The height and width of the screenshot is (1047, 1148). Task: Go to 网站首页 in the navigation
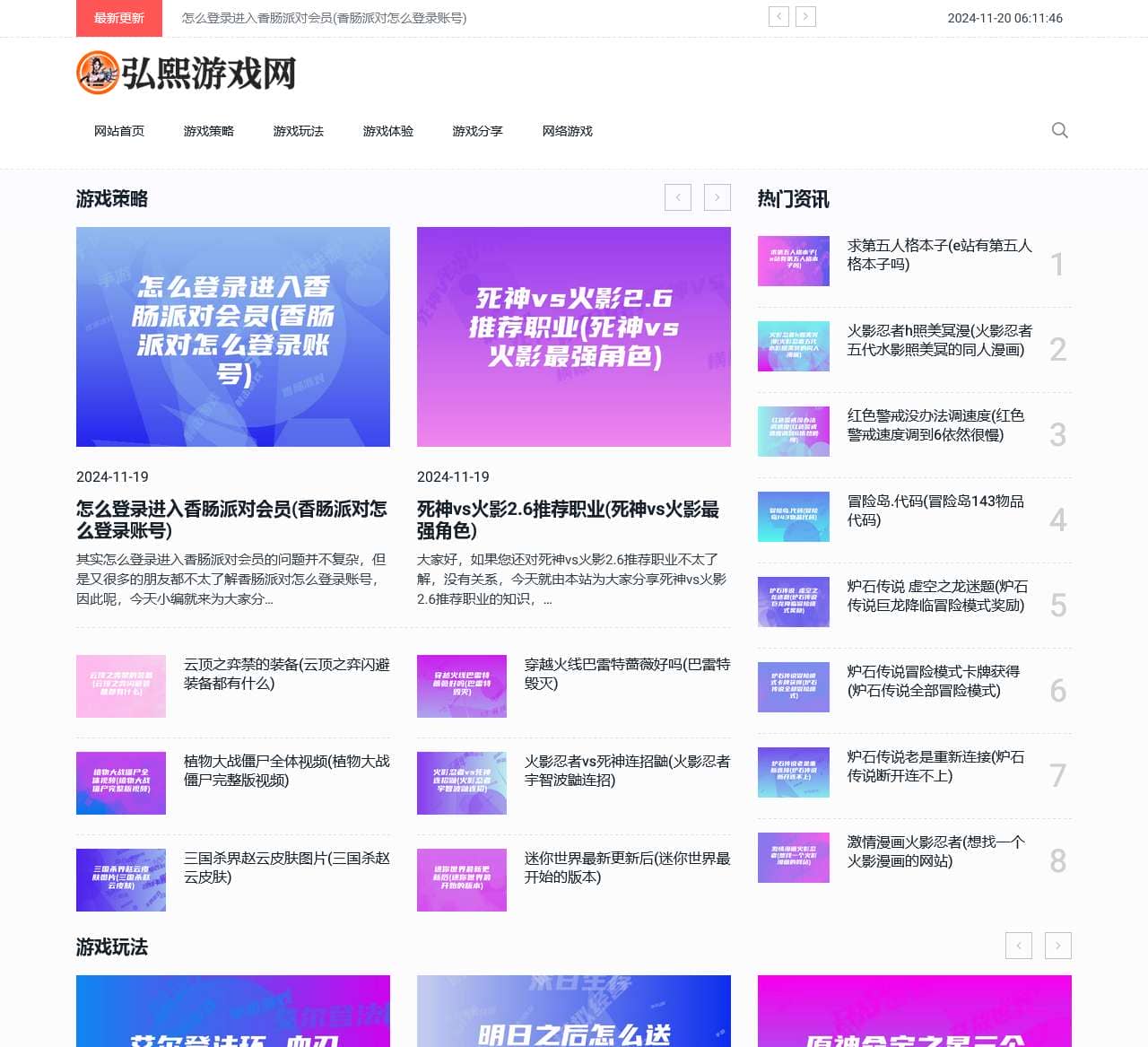tap(119, 131)
